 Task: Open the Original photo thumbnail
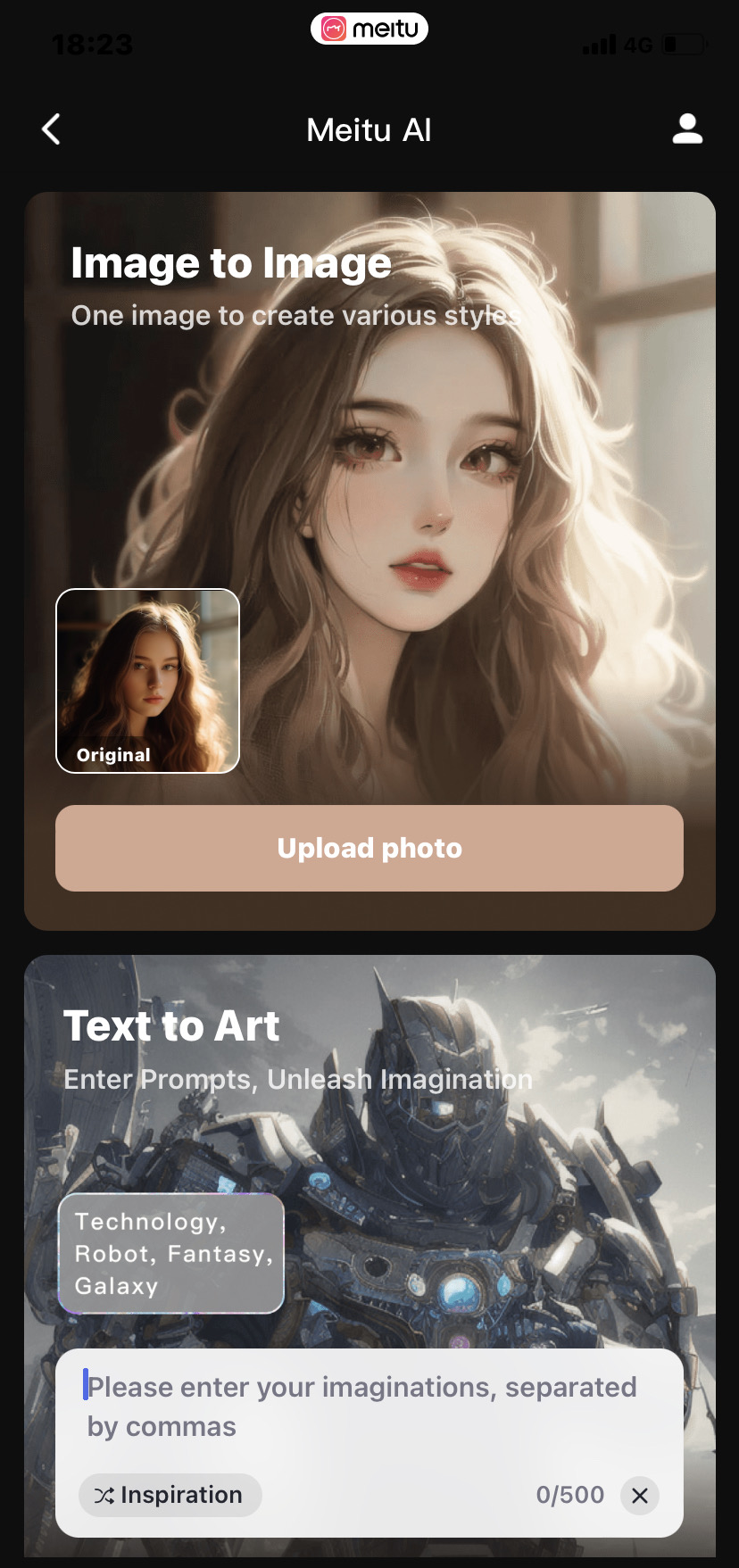click(148, 681)
